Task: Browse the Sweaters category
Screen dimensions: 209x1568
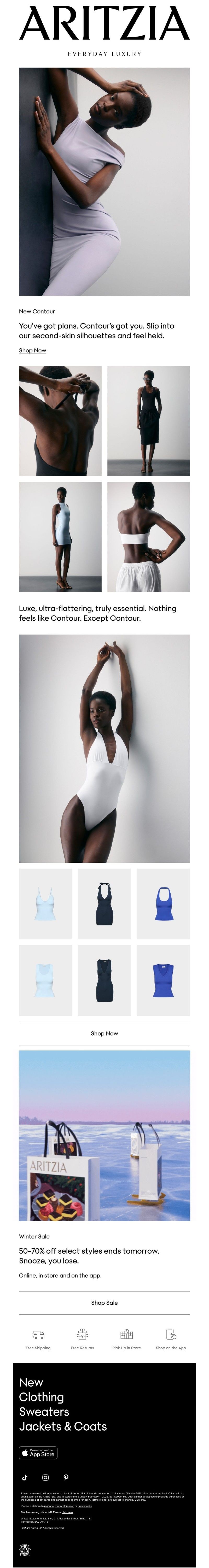Action: pyautogui.click(x=44, y=1411)
